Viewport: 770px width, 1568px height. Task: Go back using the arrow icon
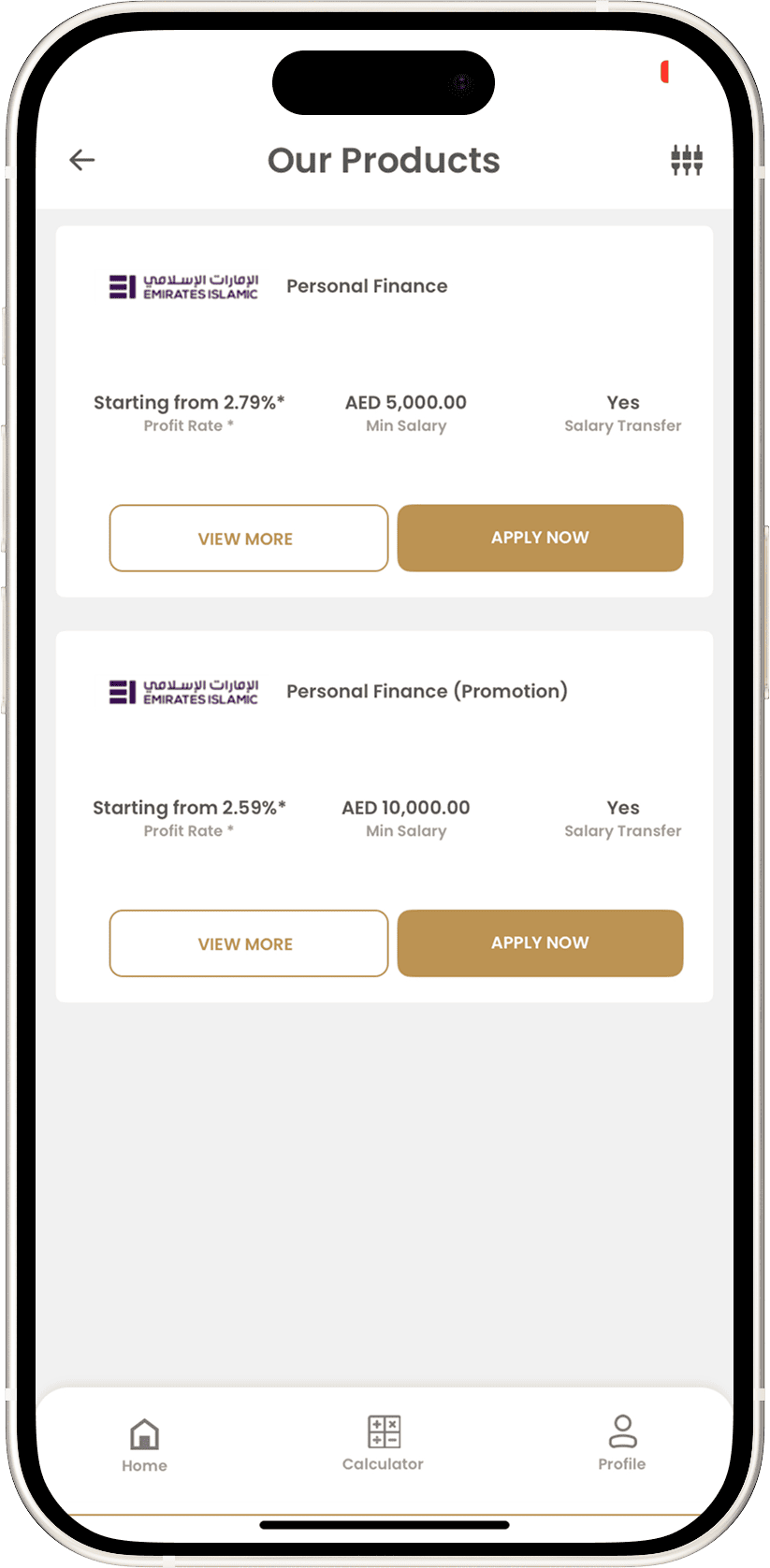(x=82, y=160)
